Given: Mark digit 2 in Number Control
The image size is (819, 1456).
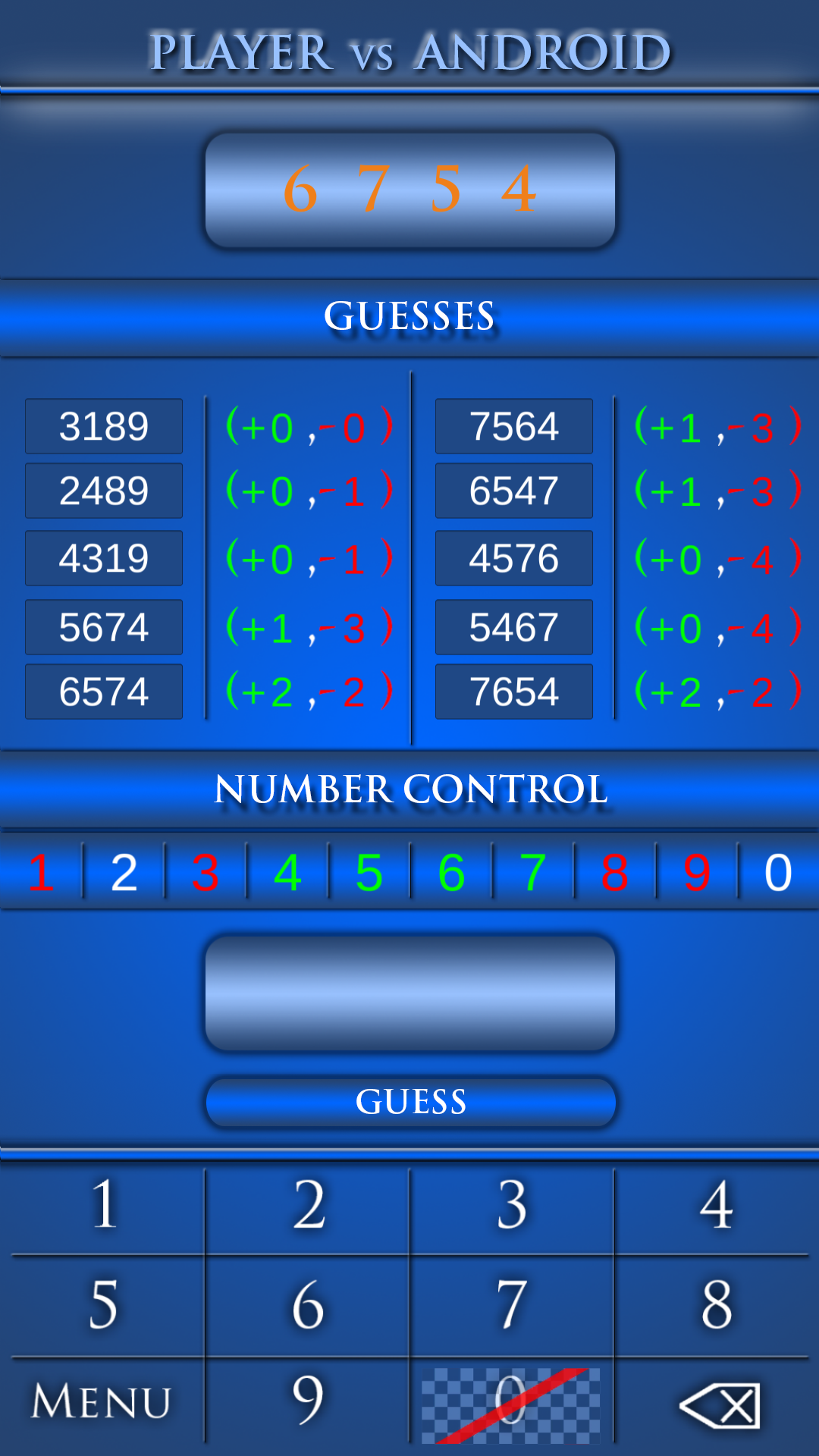Looking at the screenshot, I should pyautogui.click(x=124, y=872).
